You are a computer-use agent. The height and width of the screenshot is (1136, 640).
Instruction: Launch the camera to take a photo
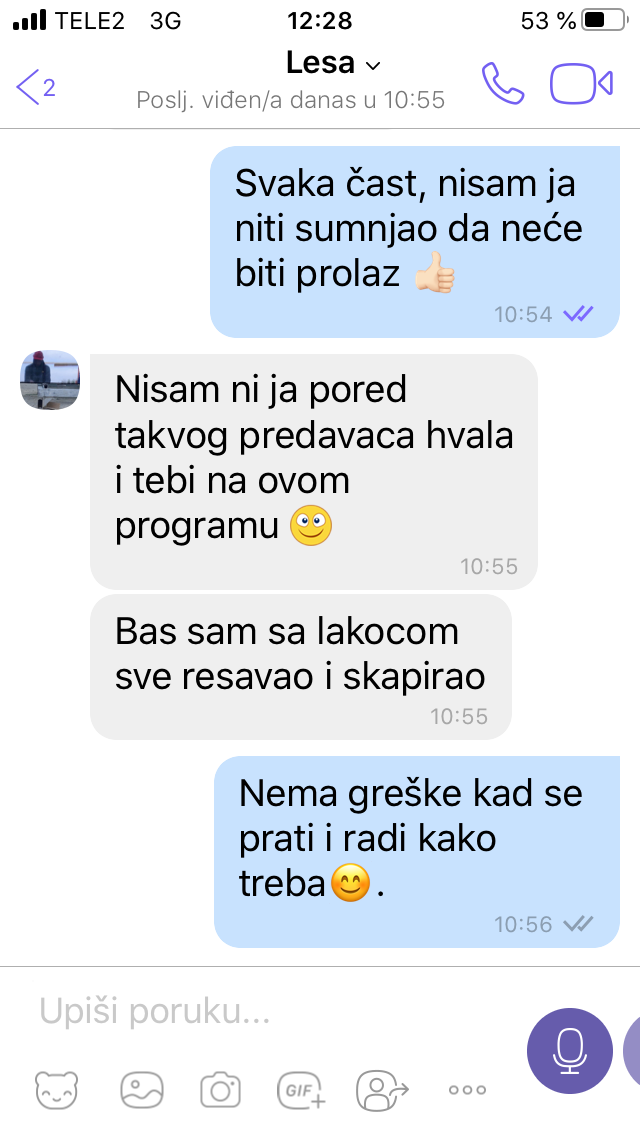point(220,1090)
